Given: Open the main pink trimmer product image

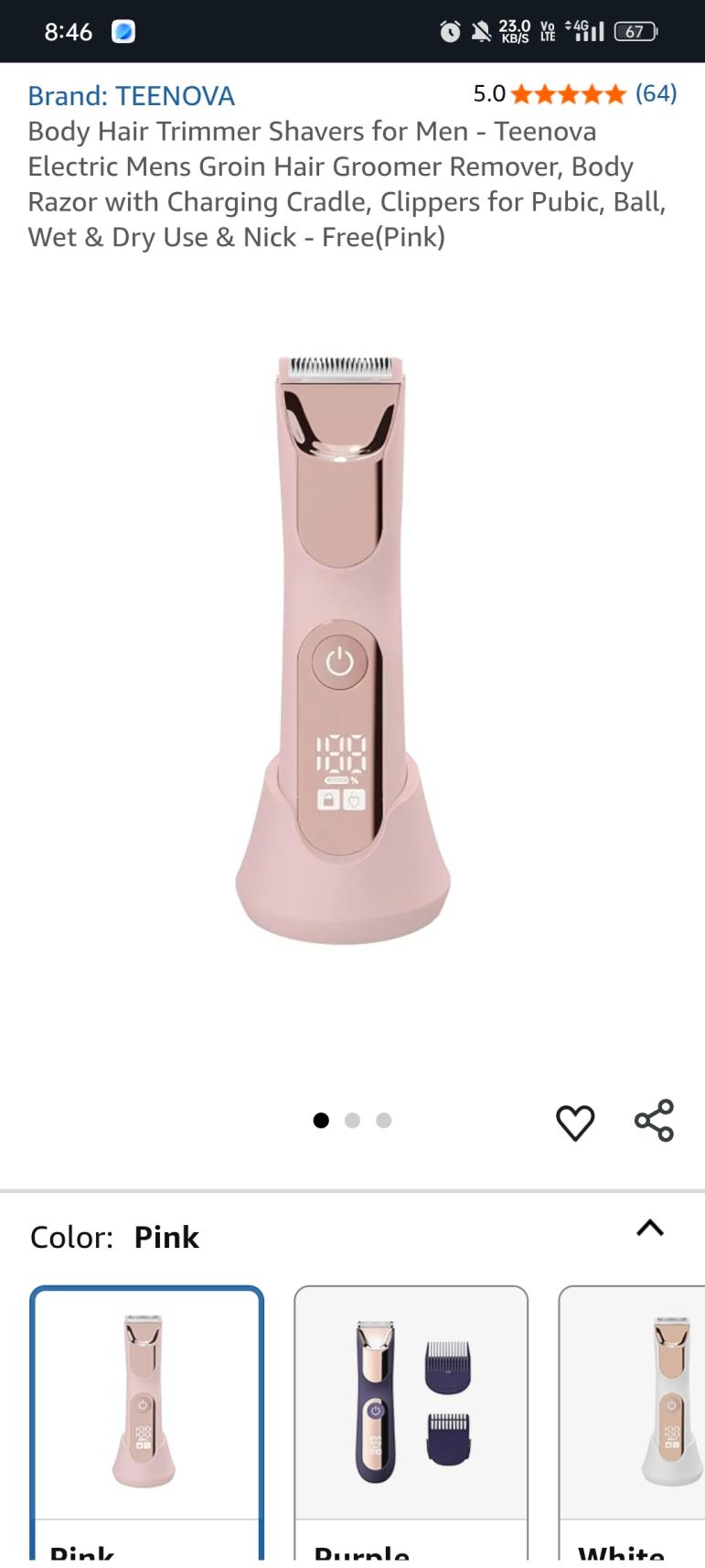Looking at the screenshot, I should pyautogui.click(x=342, y=650).
